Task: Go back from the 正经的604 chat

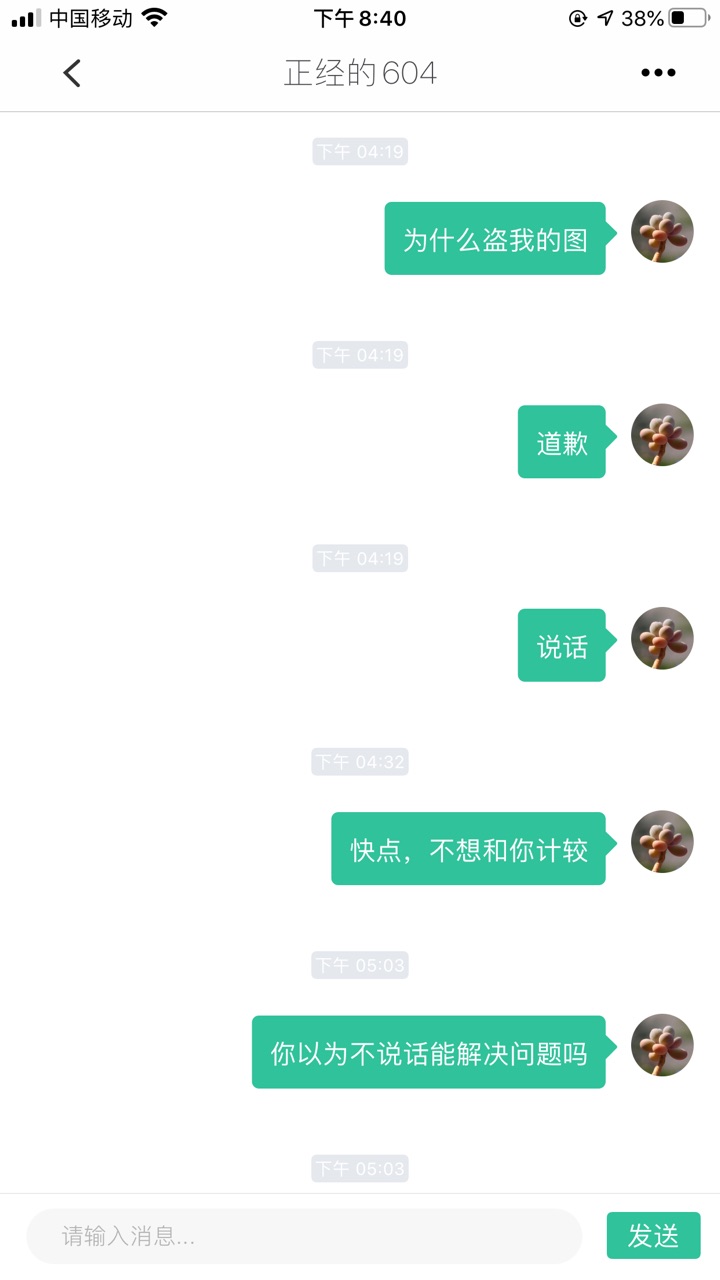Action: 71,73
